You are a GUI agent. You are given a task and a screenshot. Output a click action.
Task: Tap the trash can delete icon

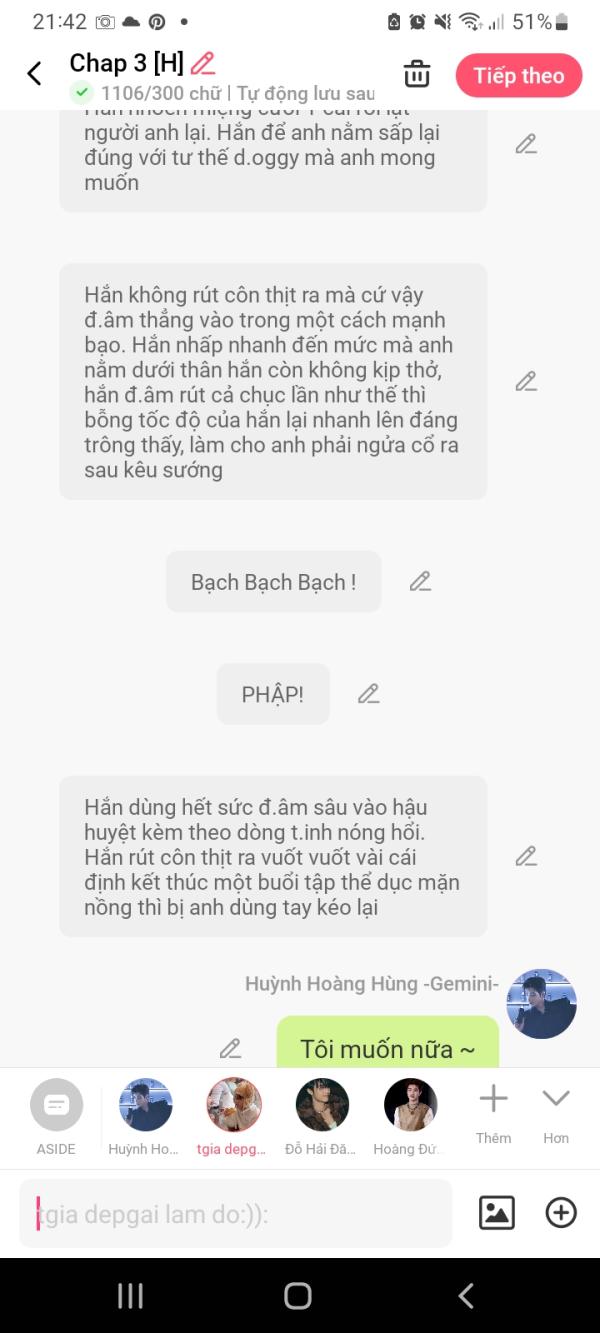pos(417,74)
